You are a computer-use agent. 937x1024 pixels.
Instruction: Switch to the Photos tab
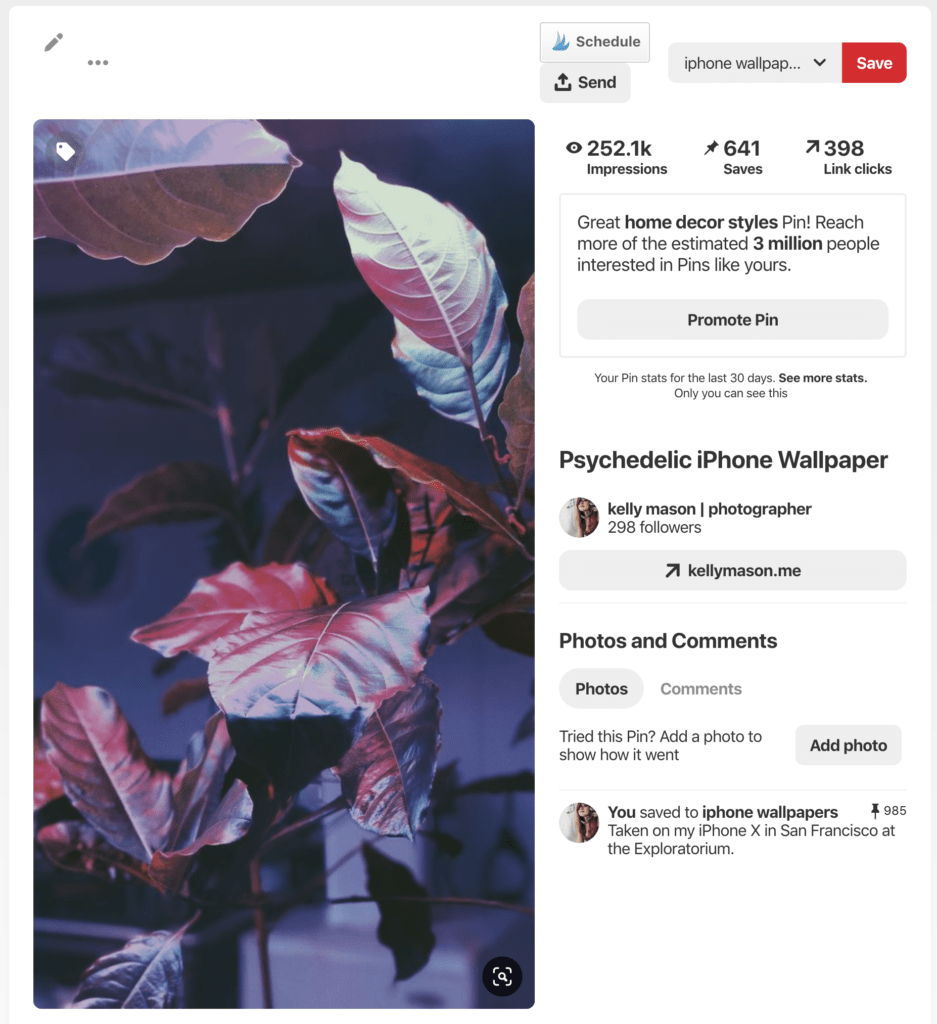coord(601,689)
